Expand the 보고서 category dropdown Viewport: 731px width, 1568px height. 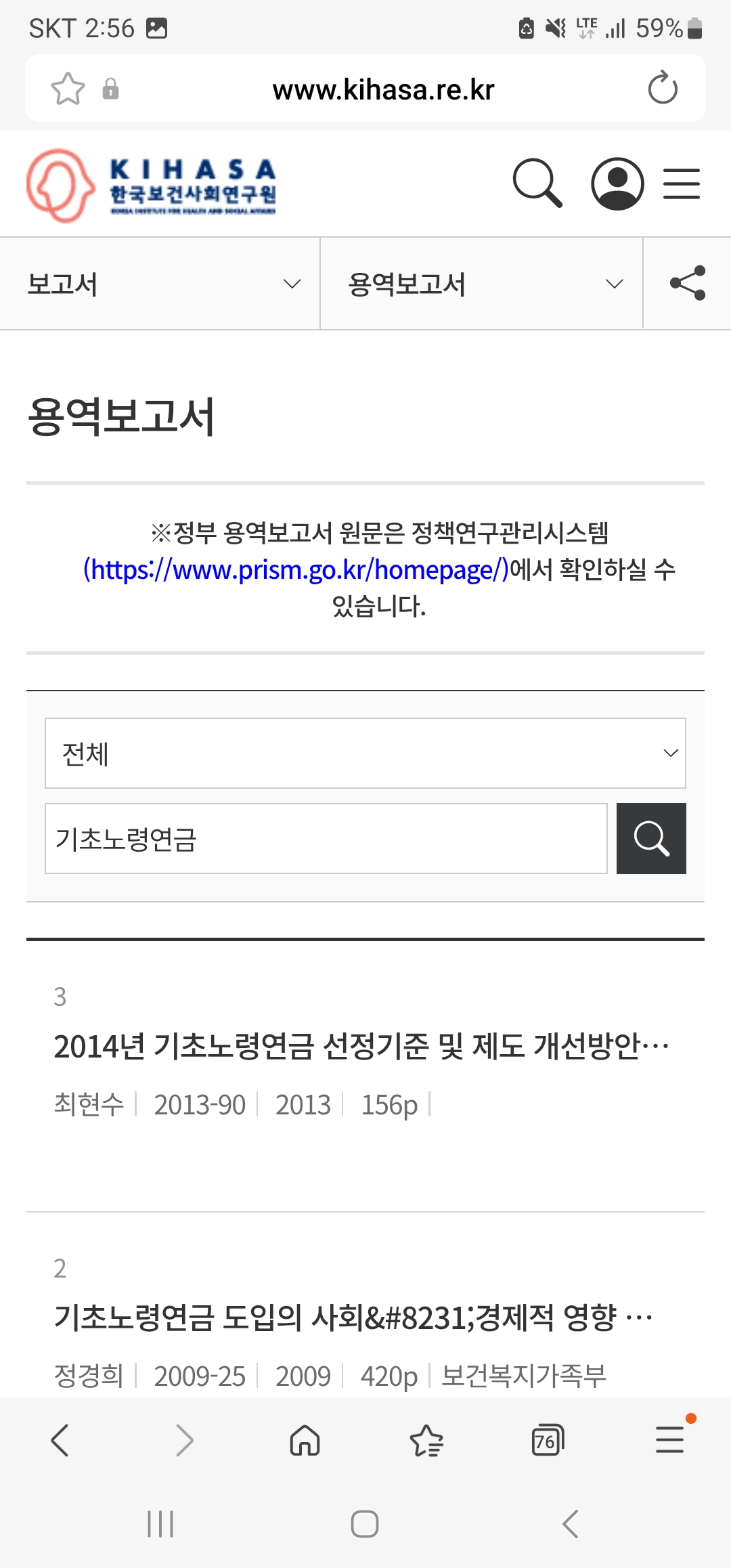coord(160,284)
